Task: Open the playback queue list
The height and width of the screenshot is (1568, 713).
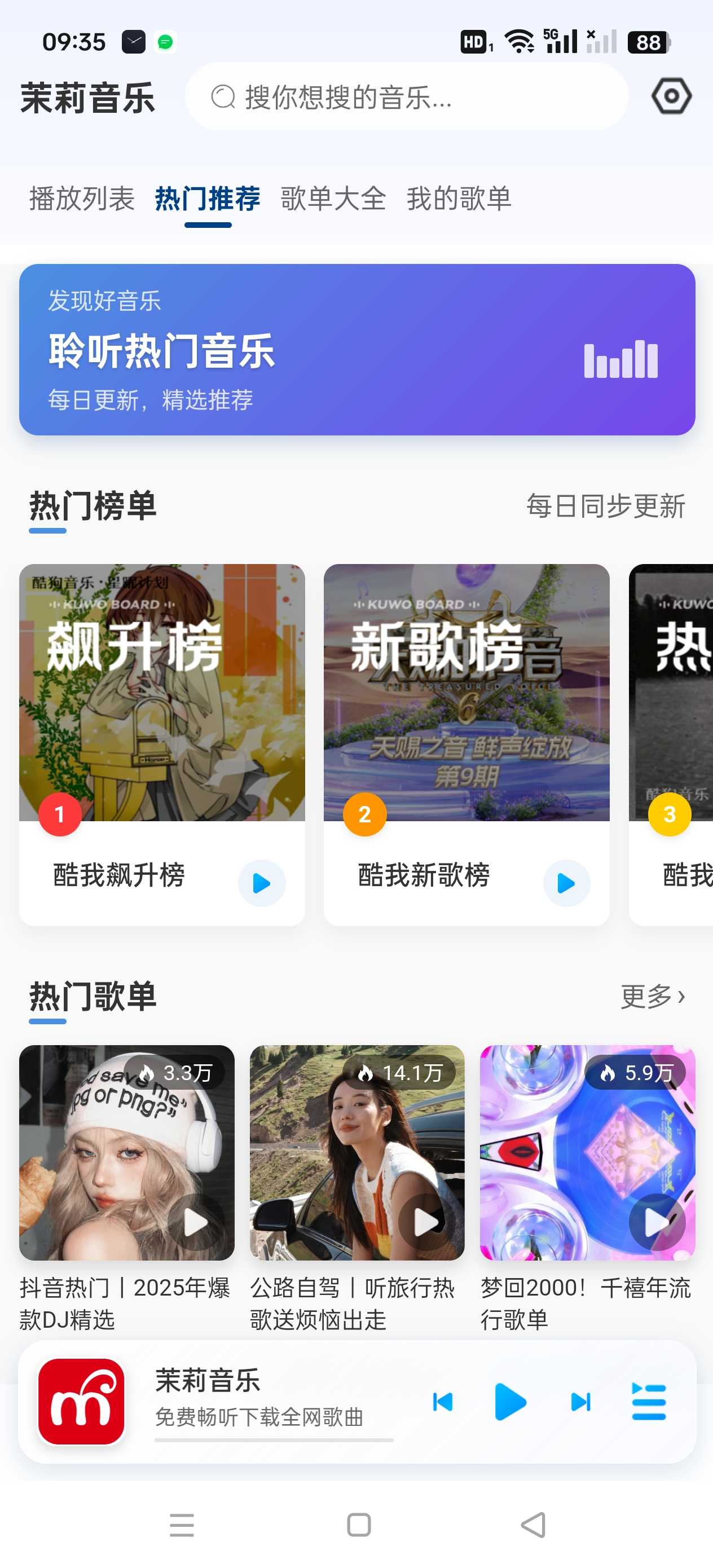Action: (x=649, y=1402)
